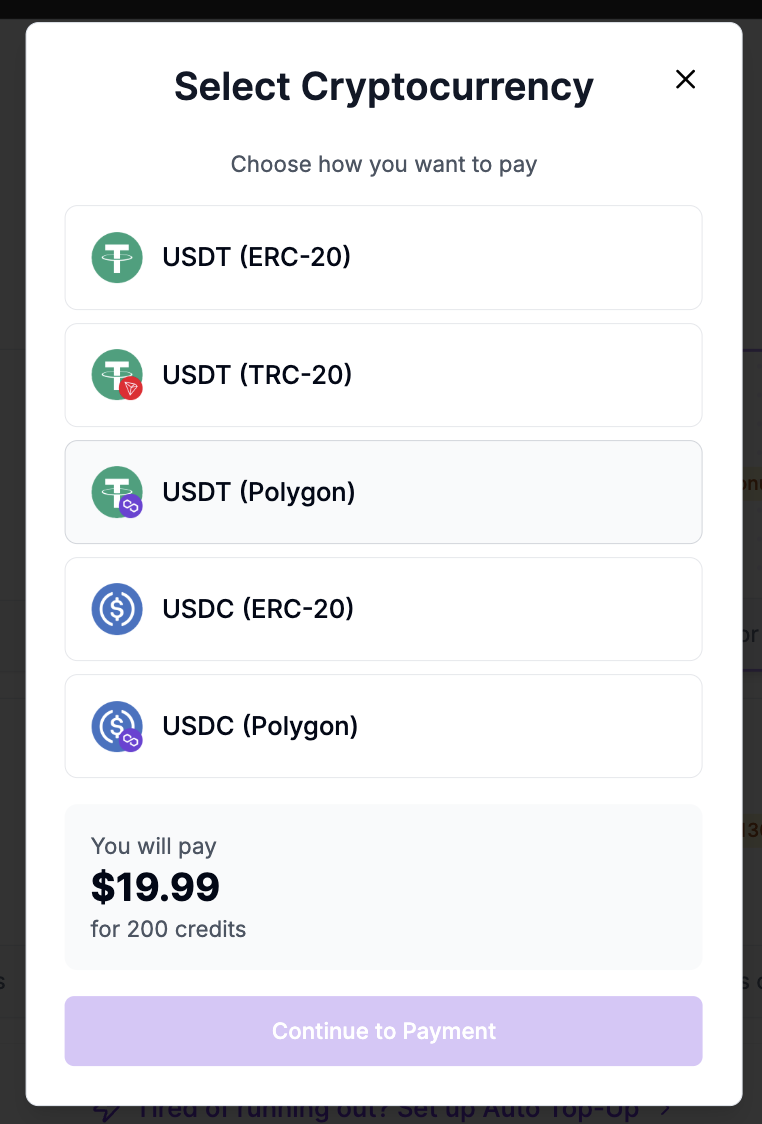The image size is (762, 1124).
Task: Click the Choose how you want to pay text
Action: coord(383,164)
